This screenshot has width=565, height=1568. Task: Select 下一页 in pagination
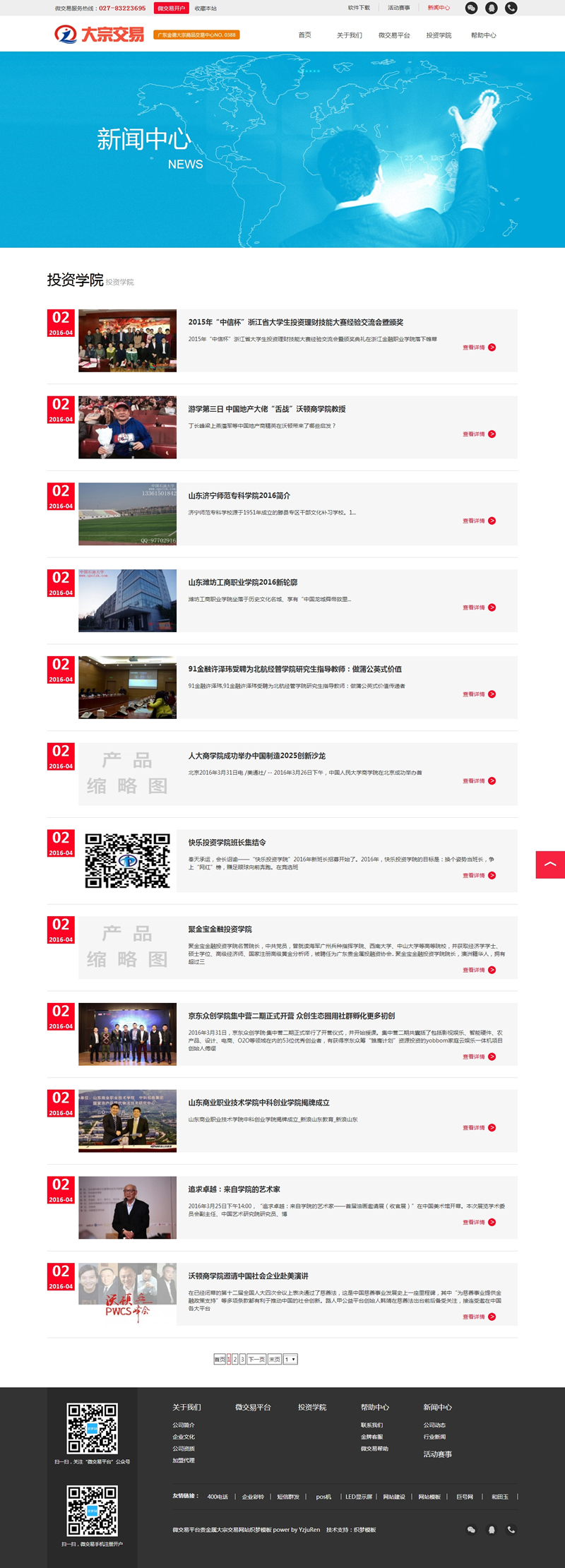[256, 1359]
